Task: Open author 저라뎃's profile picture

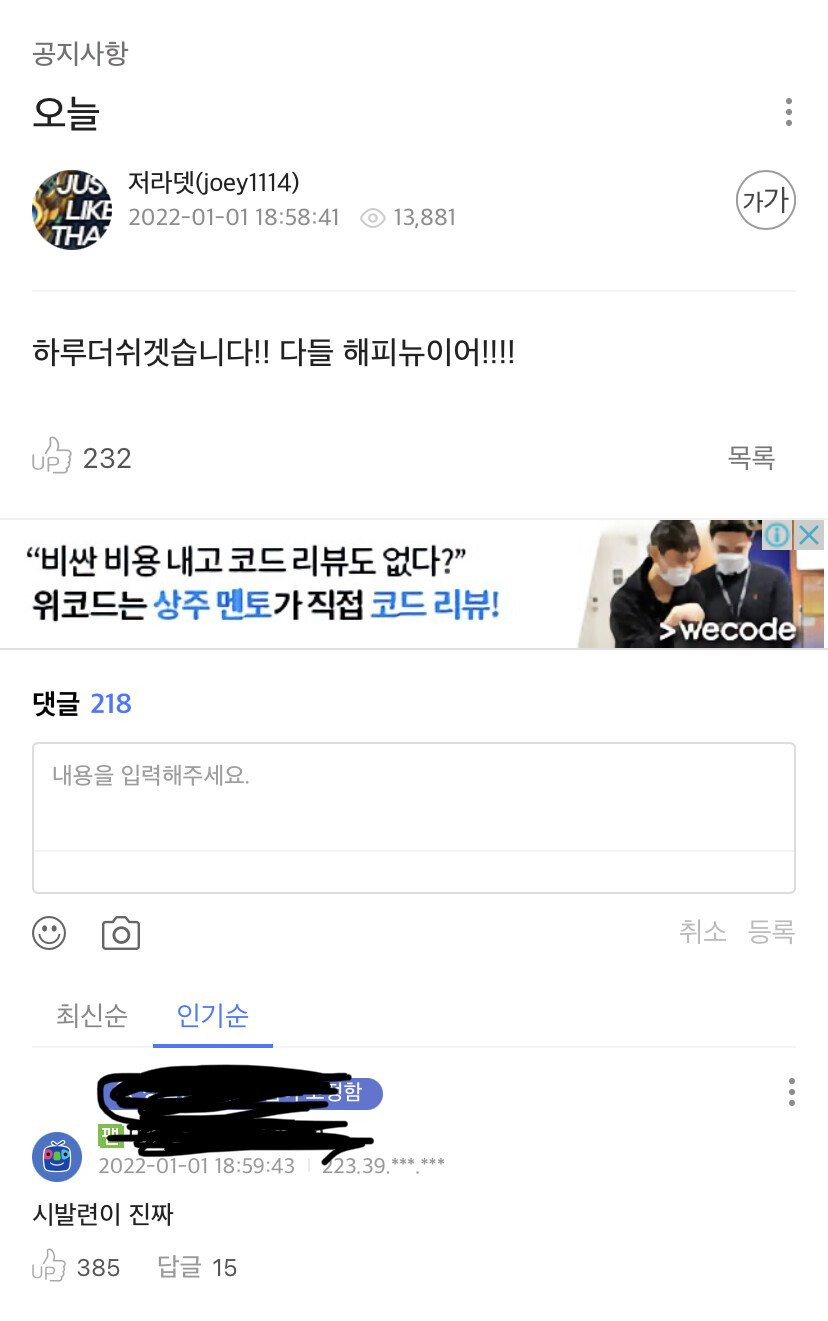Action: (71, 210)
